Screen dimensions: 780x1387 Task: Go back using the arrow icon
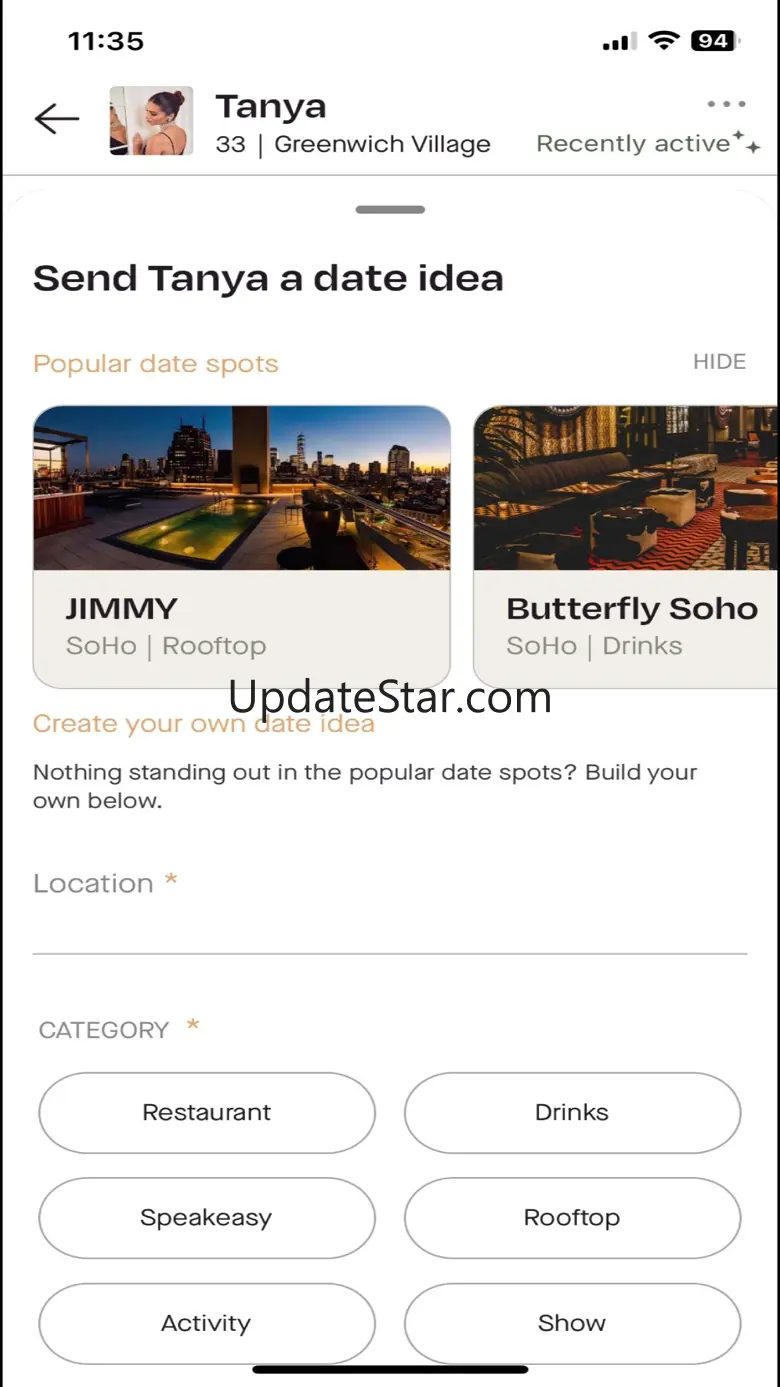point(57,120)
